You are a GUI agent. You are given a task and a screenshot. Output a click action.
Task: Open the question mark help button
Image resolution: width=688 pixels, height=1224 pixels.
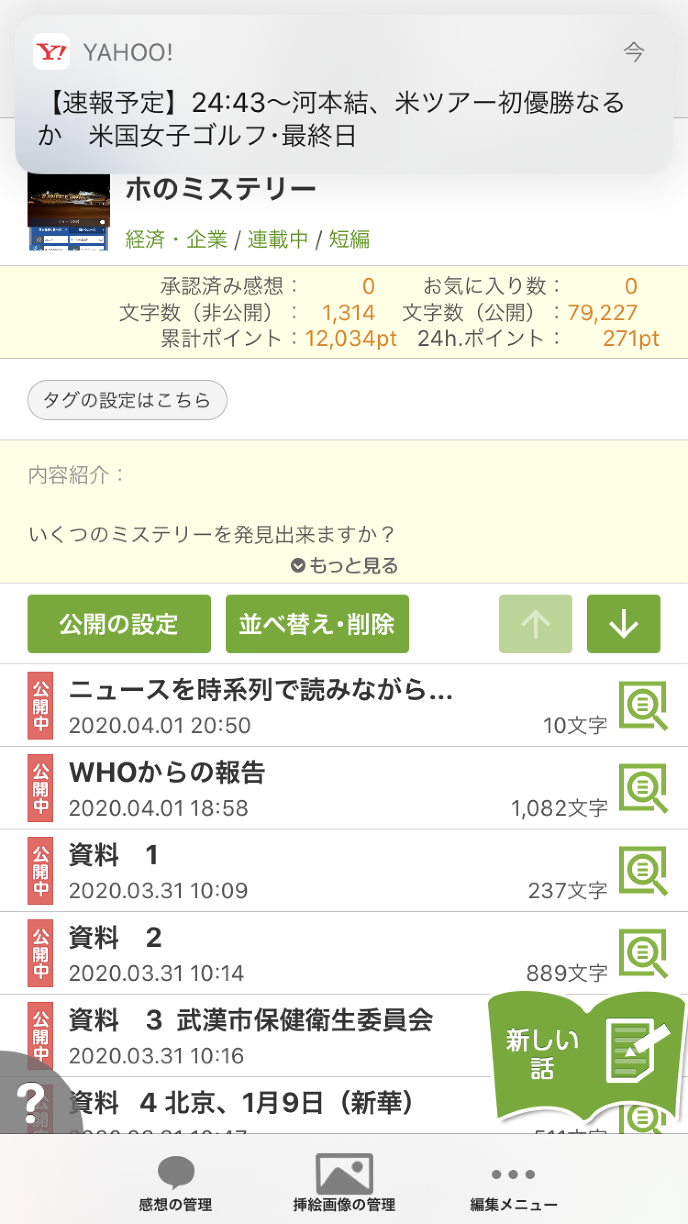pyautogui.click(x=30, y=1102)
